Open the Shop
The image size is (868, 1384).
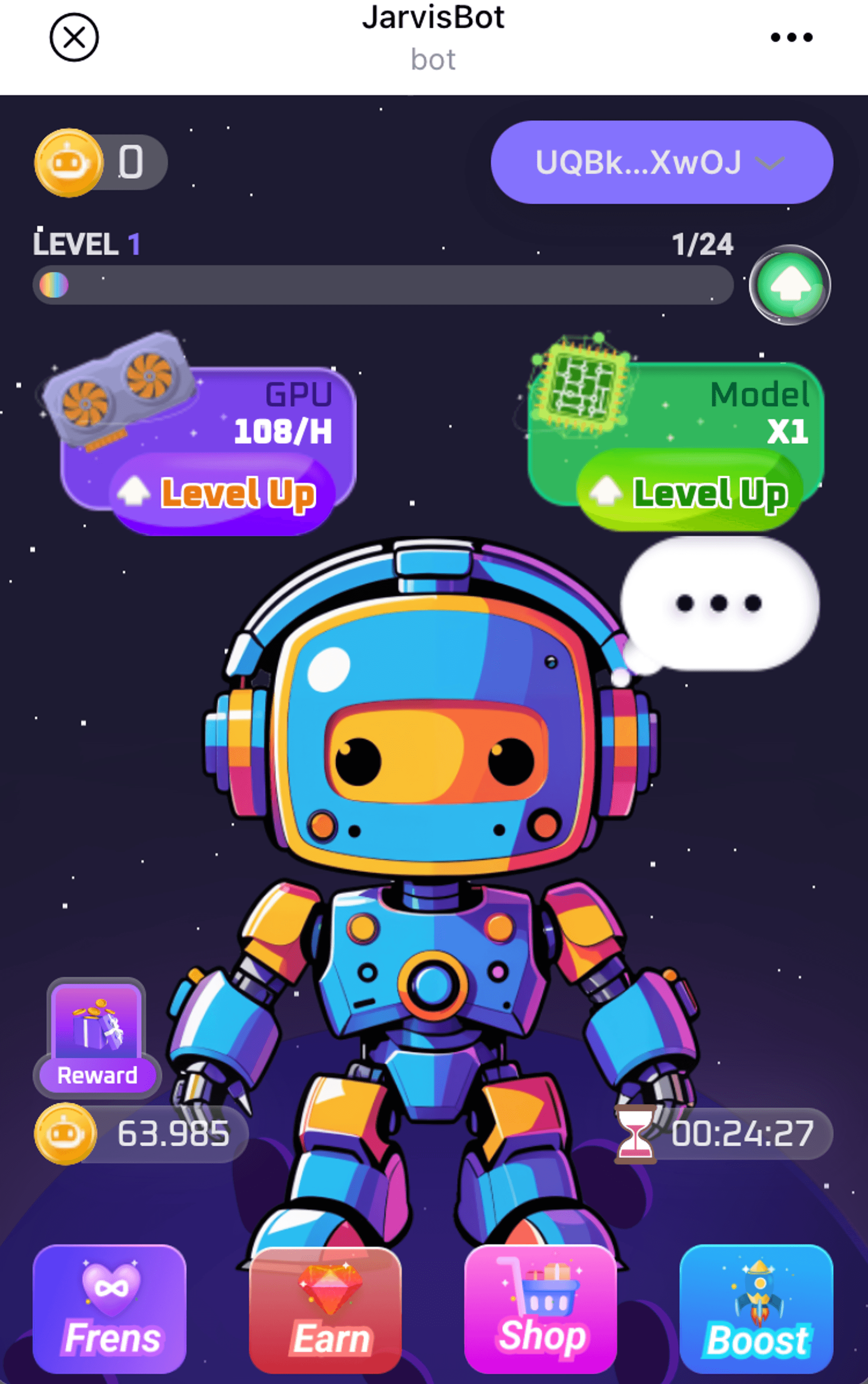pos(540,1310)
